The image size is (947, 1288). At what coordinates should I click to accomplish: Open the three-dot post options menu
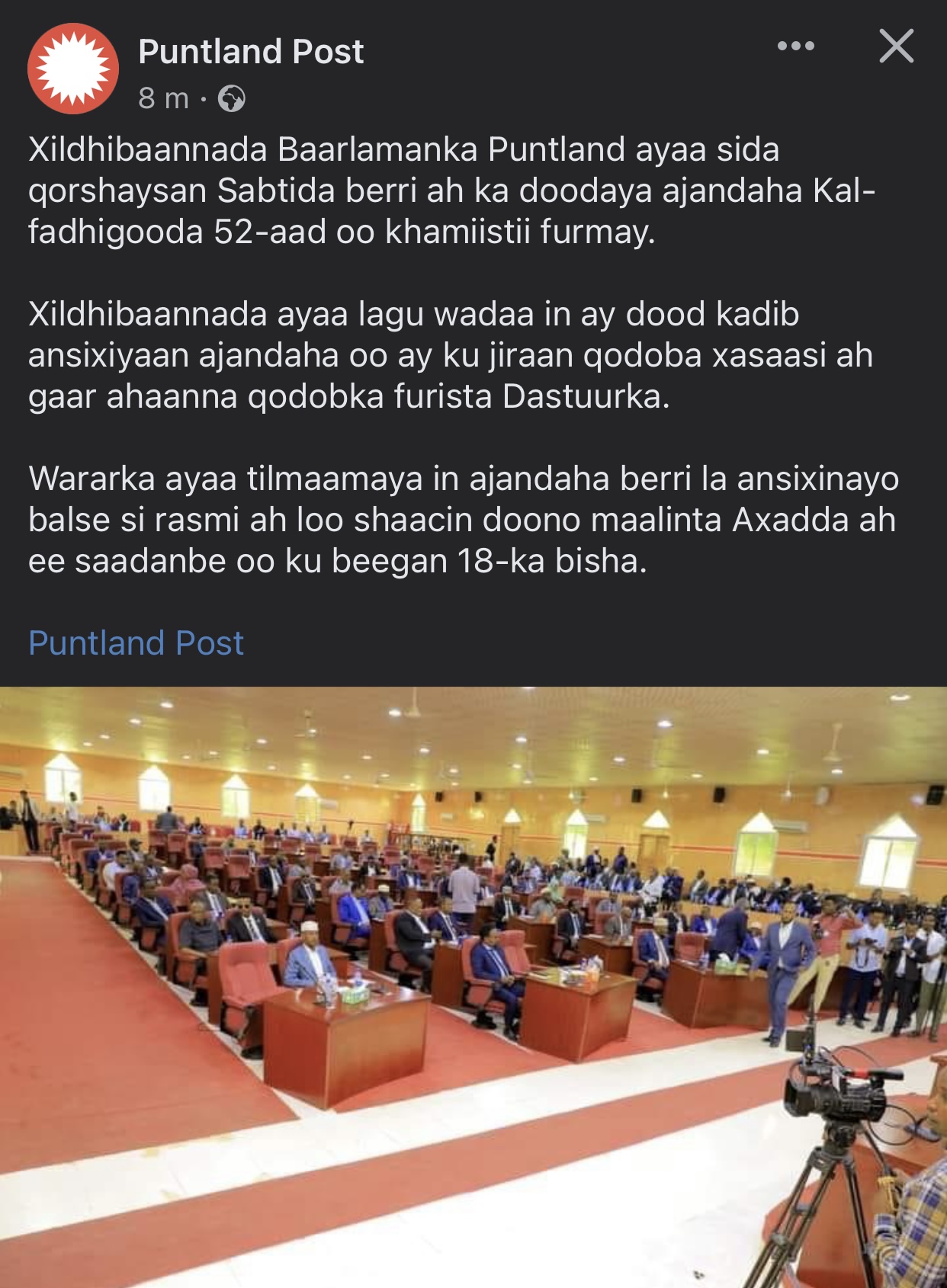point(795,46)
